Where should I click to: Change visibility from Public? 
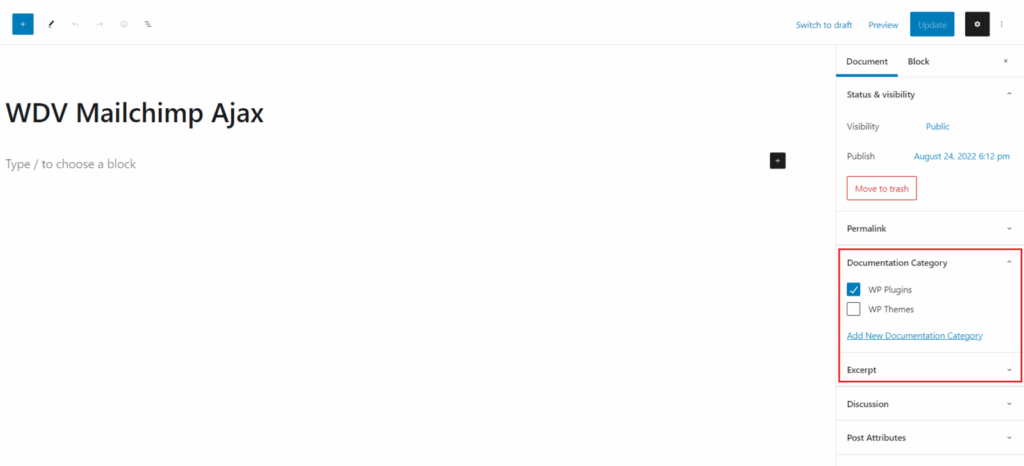pyautogui.click(x=937, y=126)
